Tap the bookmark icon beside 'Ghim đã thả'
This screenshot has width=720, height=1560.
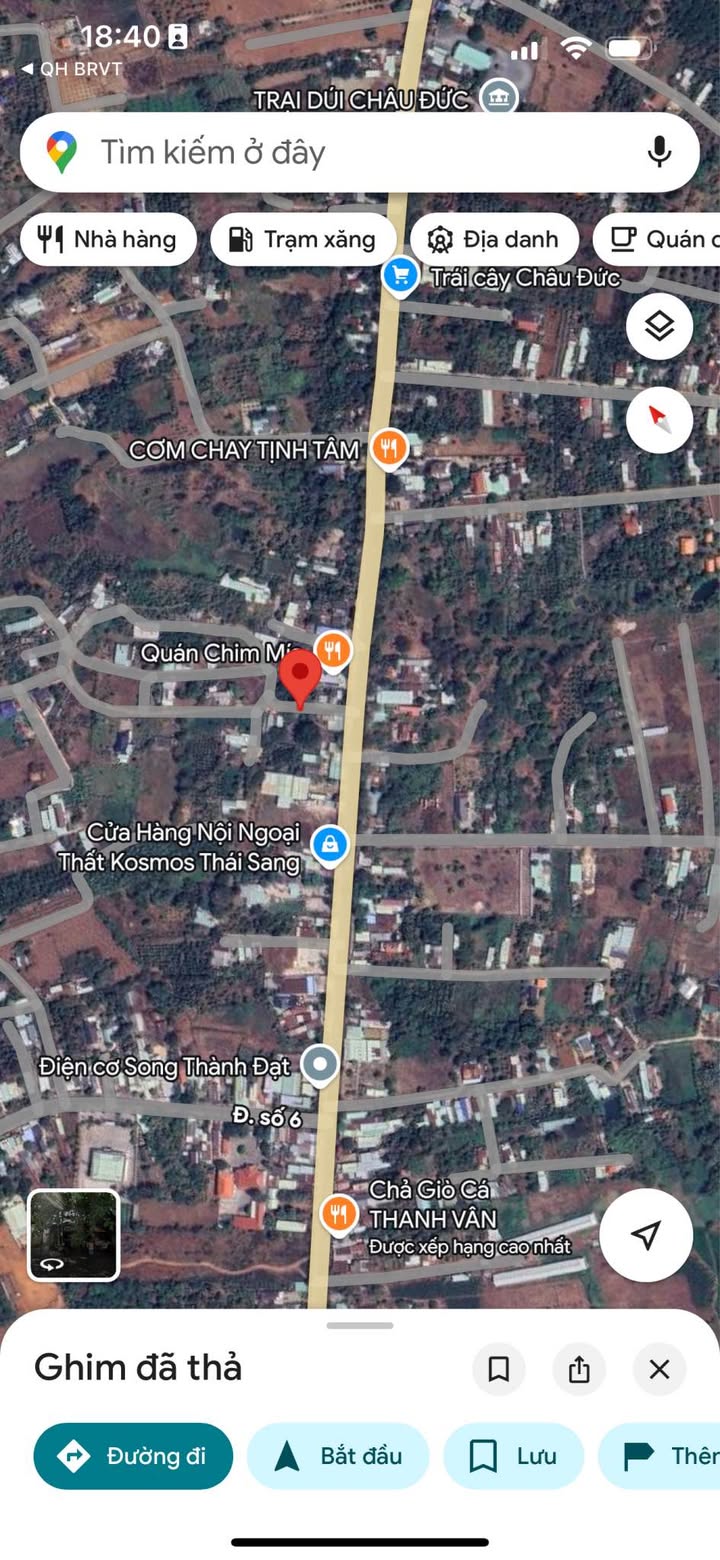click(x=498, y=1369)
